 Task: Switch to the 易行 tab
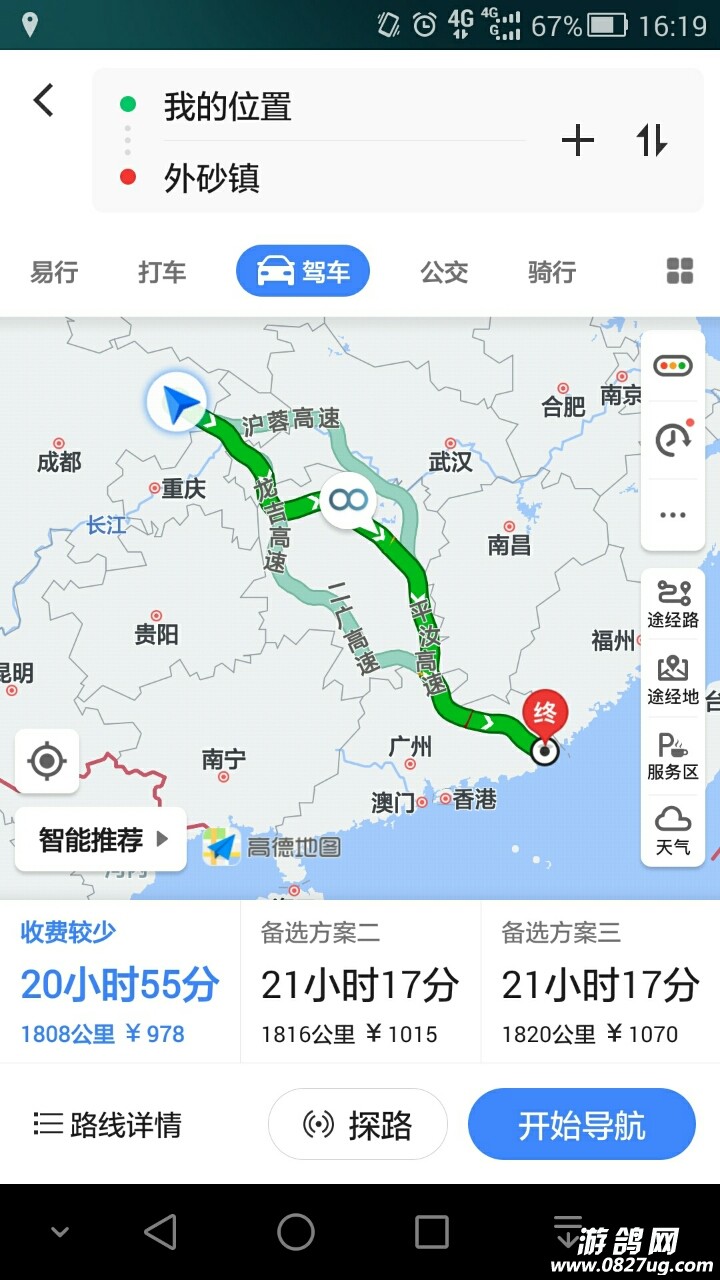point(54,272)
